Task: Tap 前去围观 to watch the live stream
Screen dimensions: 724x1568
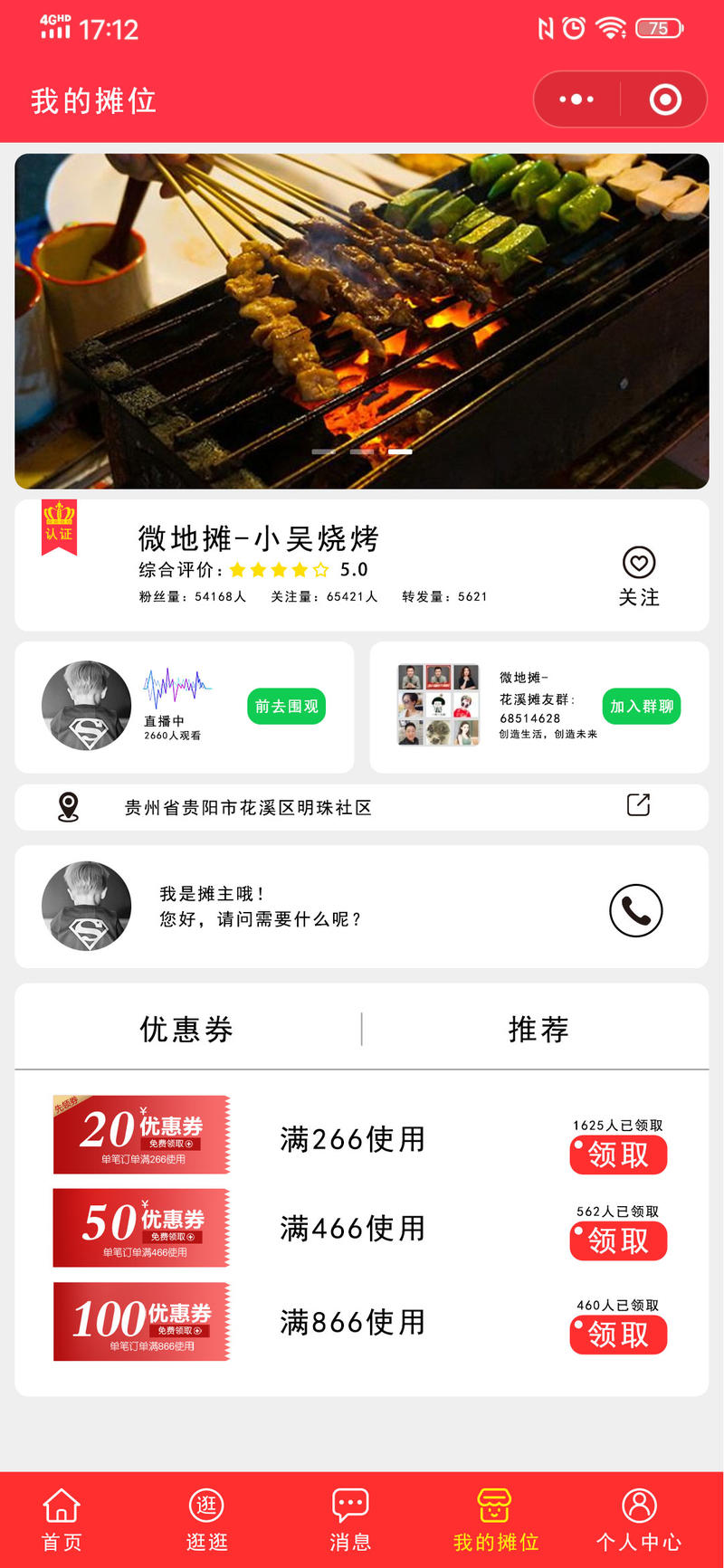Action: tap(286, 707)
